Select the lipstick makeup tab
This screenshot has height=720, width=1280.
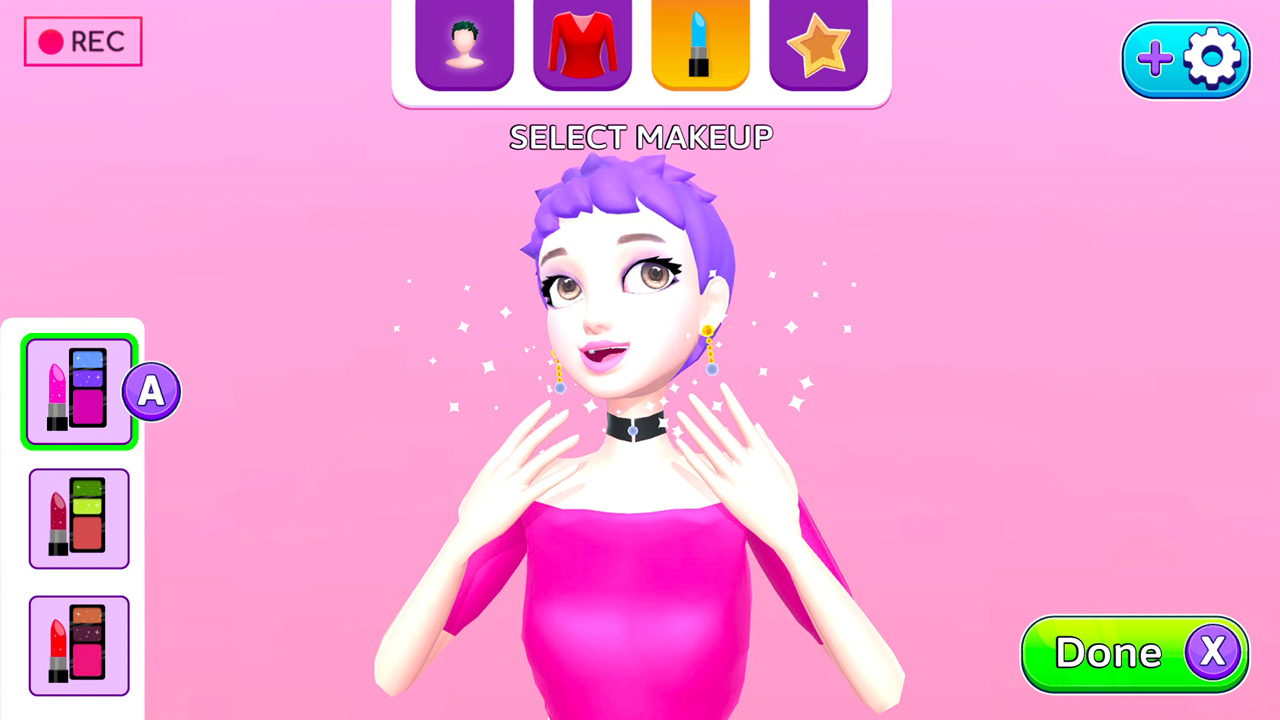click(700, 44)
